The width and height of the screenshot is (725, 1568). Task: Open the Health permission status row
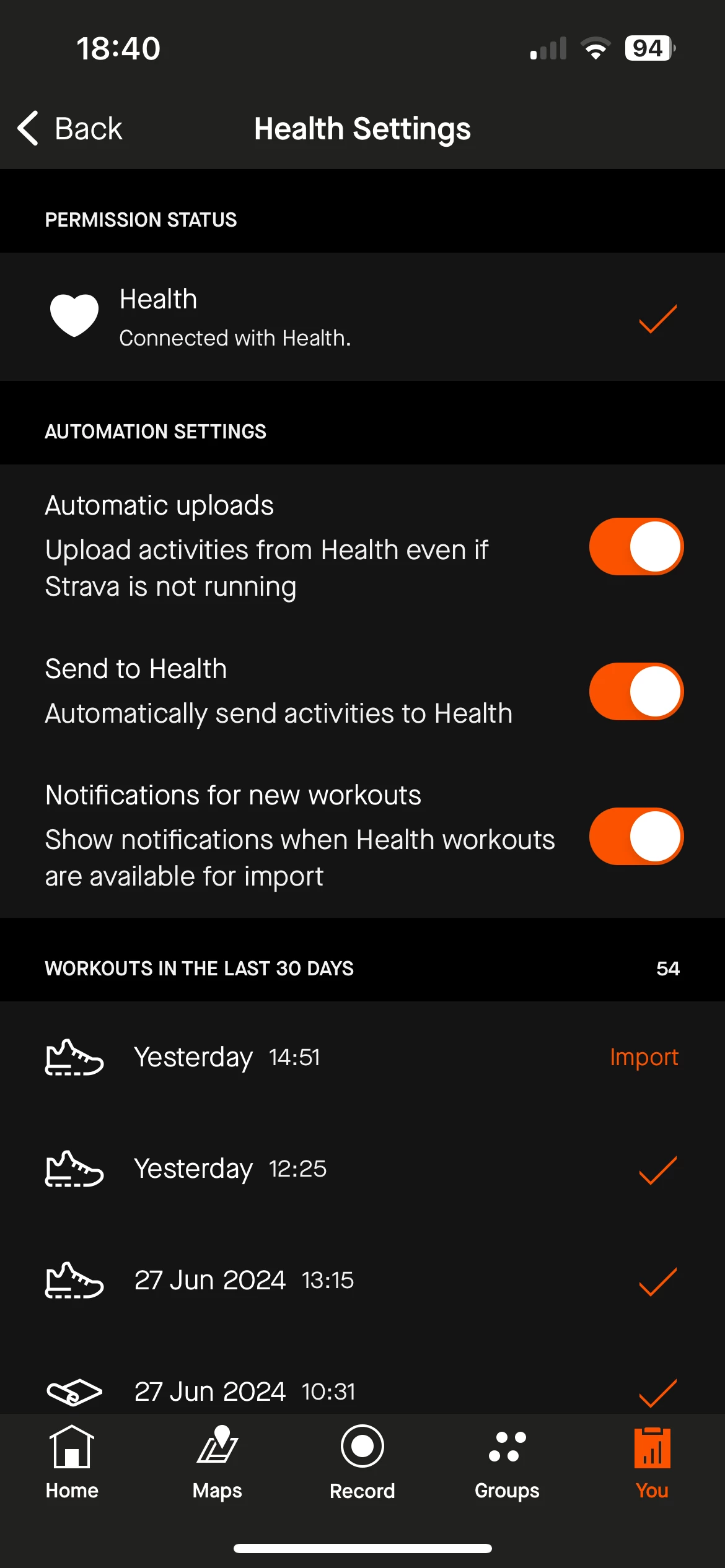click(x=362, y=317)
